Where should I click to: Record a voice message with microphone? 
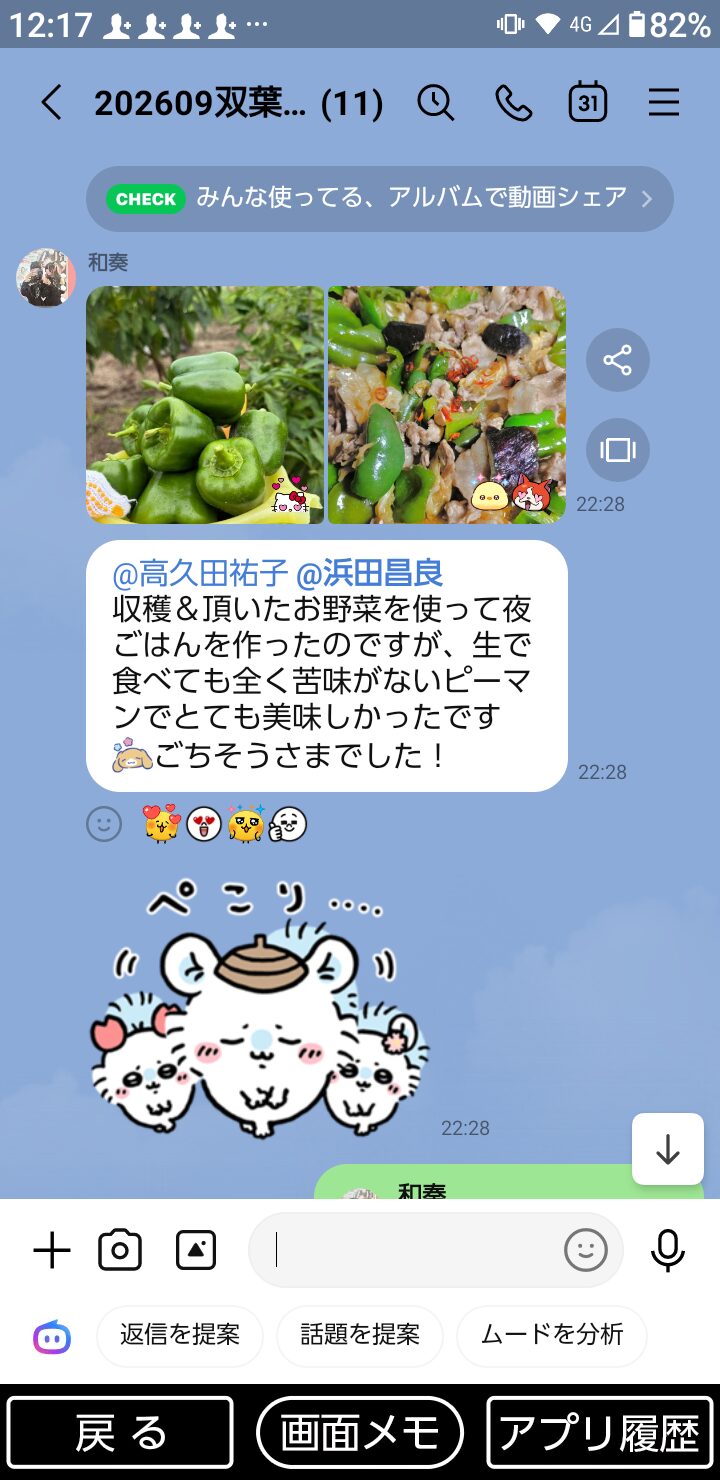668,1250
